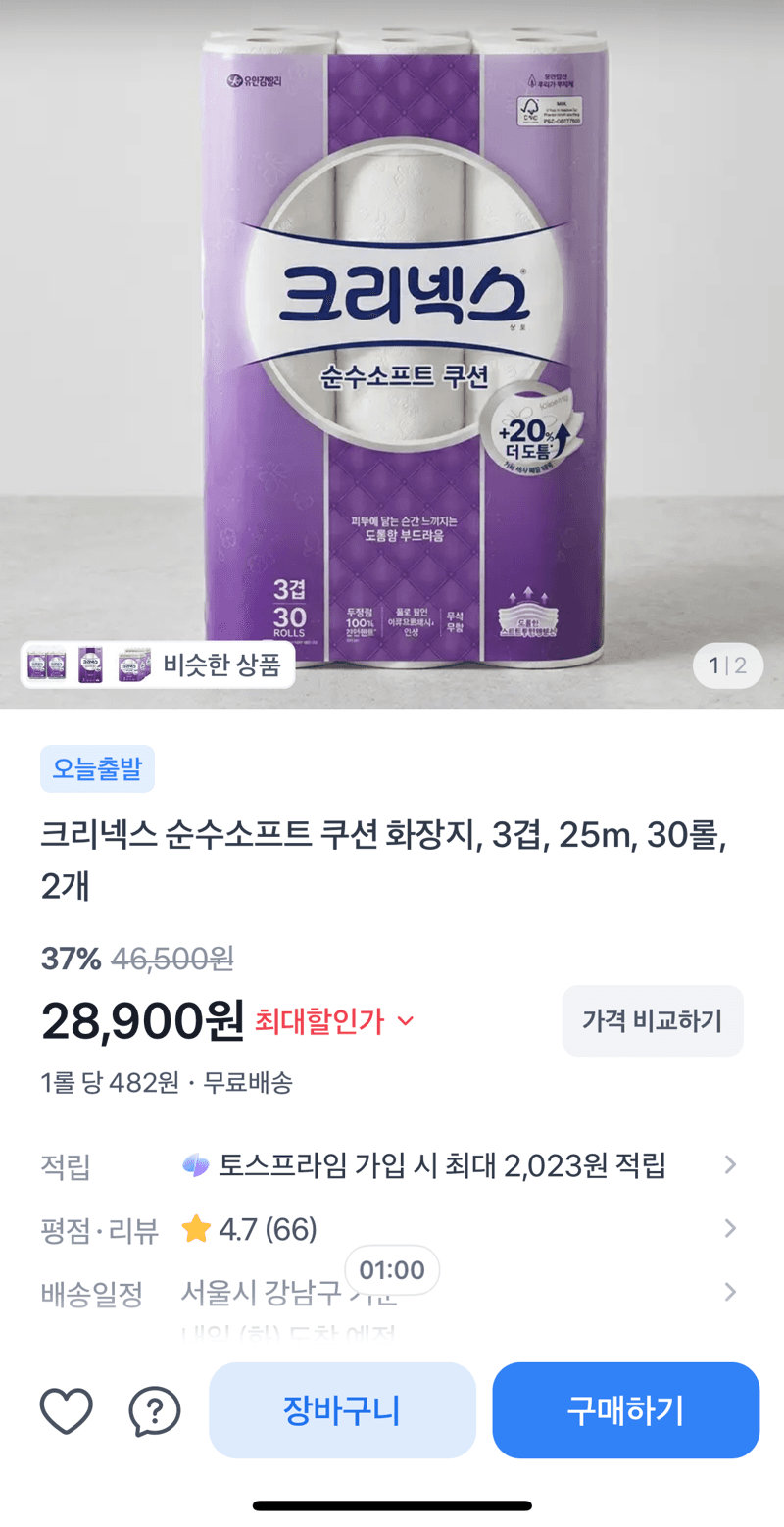The image size is (784, 1527).
Task: Expand the 최대할인가 price details
Action: tap(335, 1021)
